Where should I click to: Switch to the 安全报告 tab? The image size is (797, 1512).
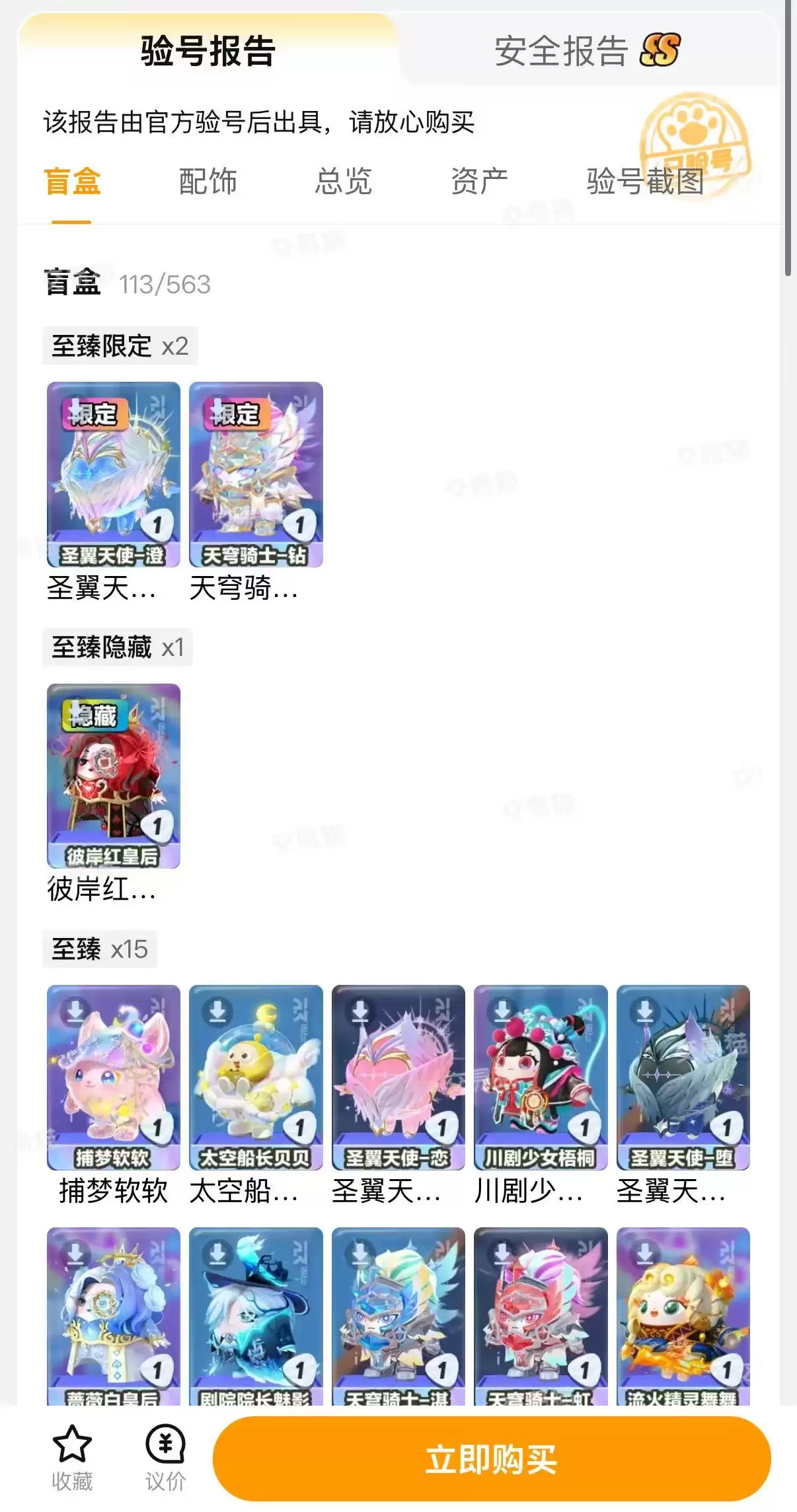click(x=587, y=51)
